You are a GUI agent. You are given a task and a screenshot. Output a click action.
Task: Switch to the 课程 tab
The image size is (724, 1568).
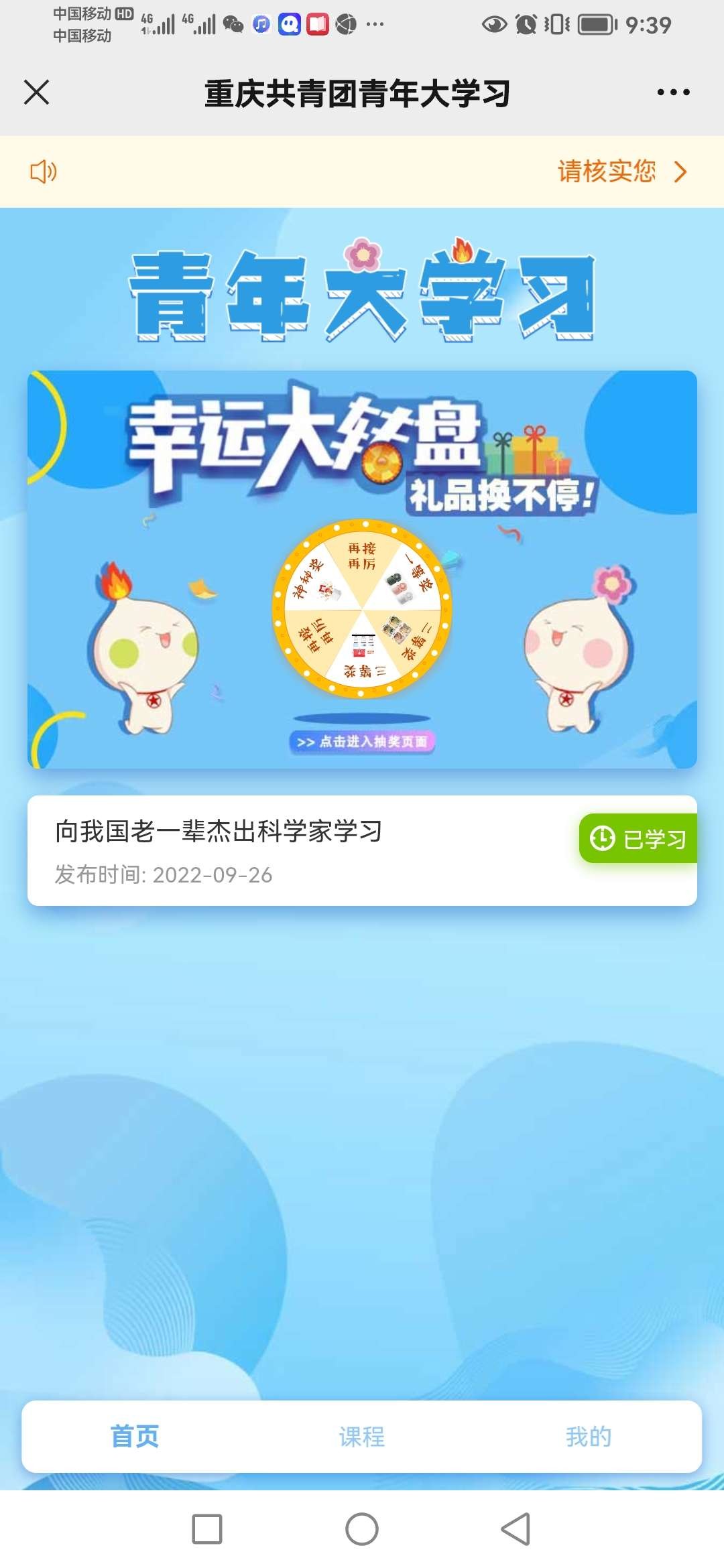(x=362, y=1436)
